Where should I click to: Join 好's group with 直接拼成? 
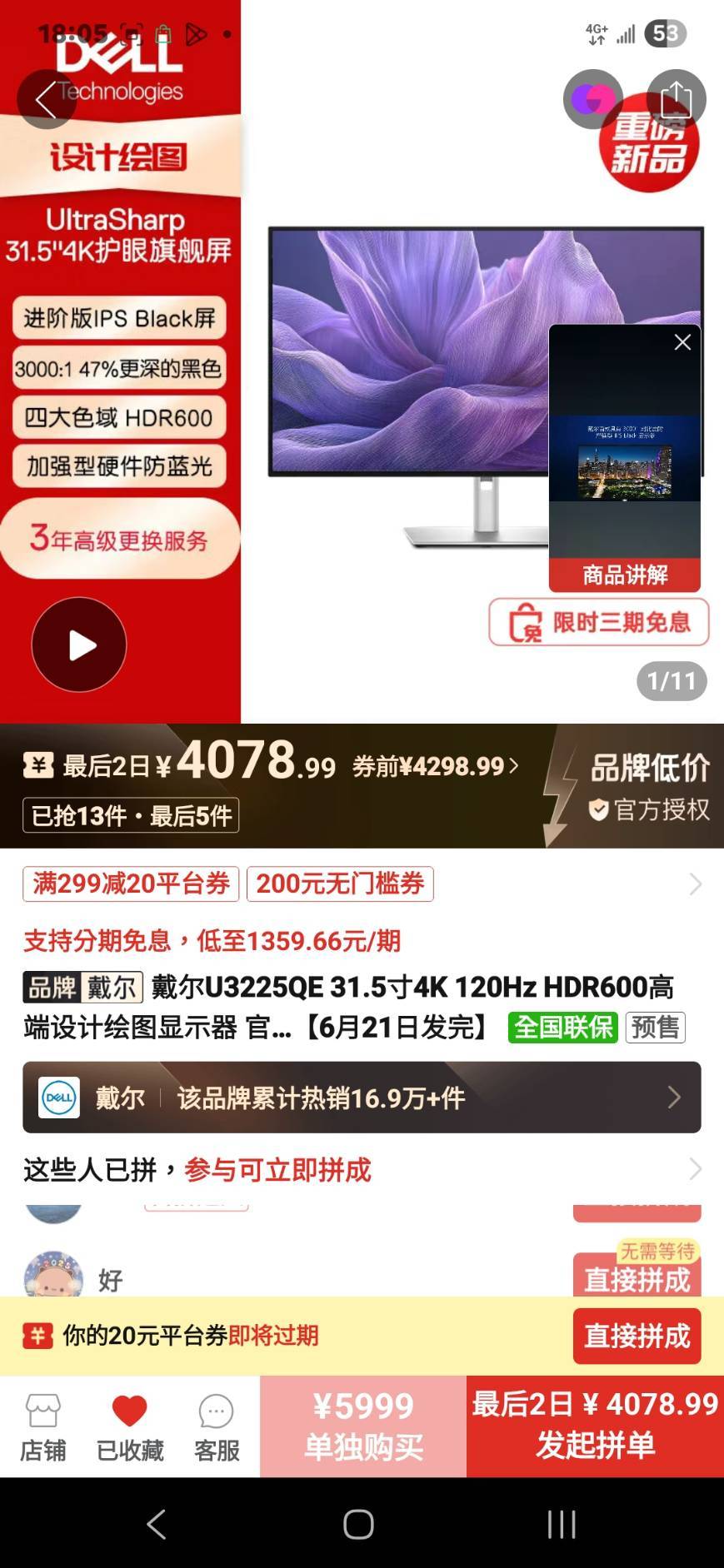pos(637,1278)
